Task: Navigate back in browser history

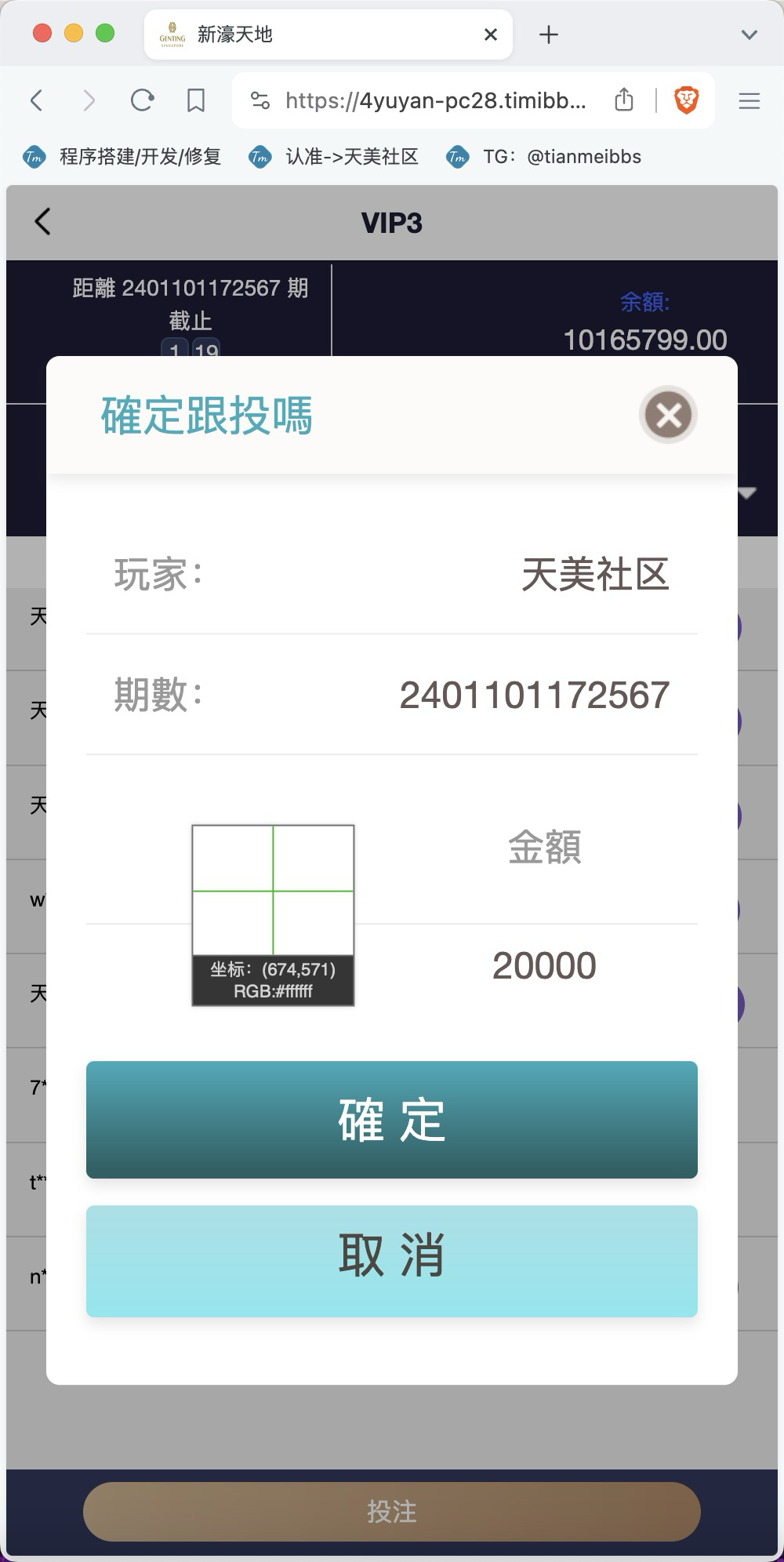Action: (36, 100)
